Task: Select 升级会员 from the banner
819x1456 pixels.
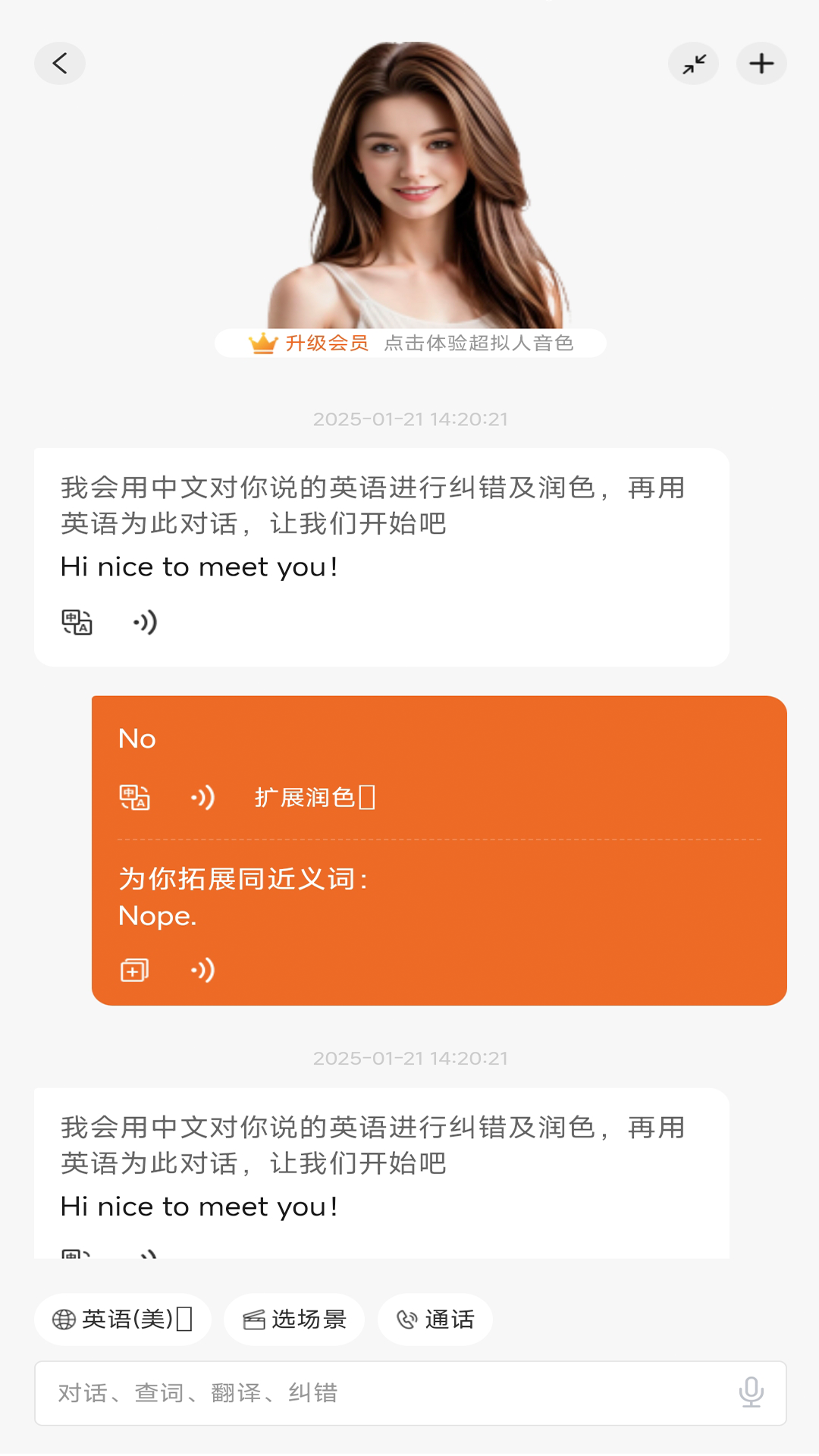Action: point(328,344)
